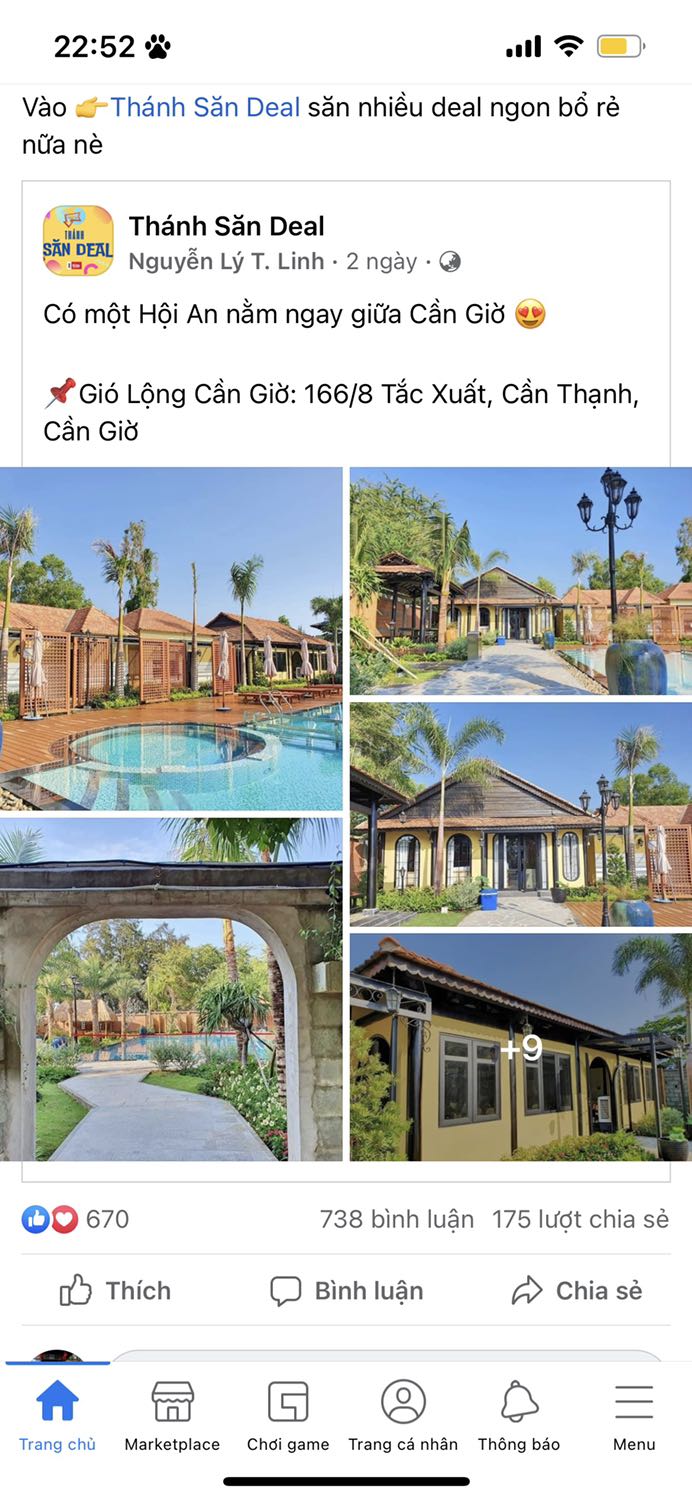Go to Trang chủ home tab
Viewport: 692px width, 1500px height.
(58, 1416)
